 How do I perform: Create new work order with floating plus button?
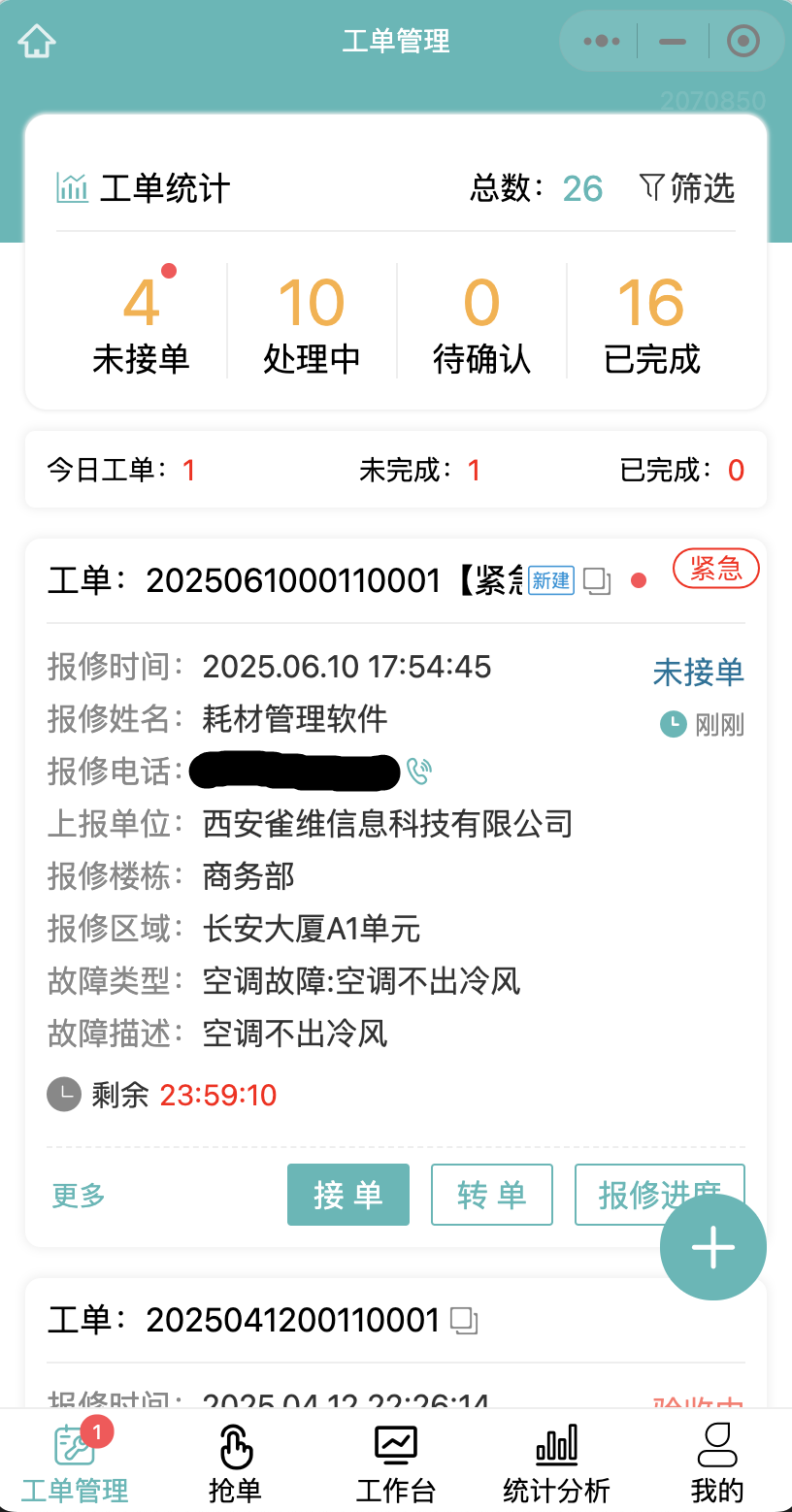(x=712, y=1246)
